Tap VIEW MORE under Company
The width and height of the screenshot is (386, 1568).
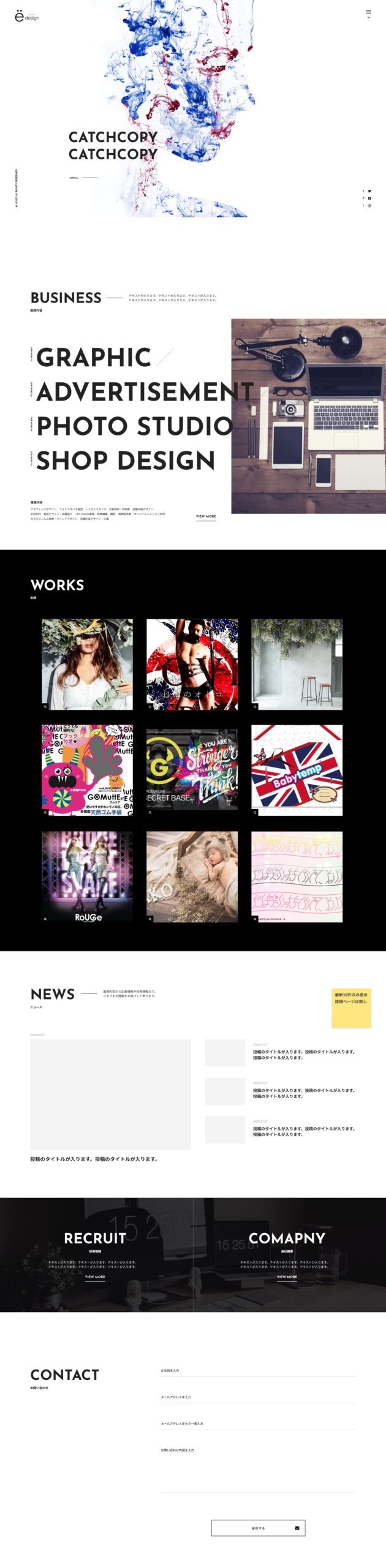[x=287, y=1277]
